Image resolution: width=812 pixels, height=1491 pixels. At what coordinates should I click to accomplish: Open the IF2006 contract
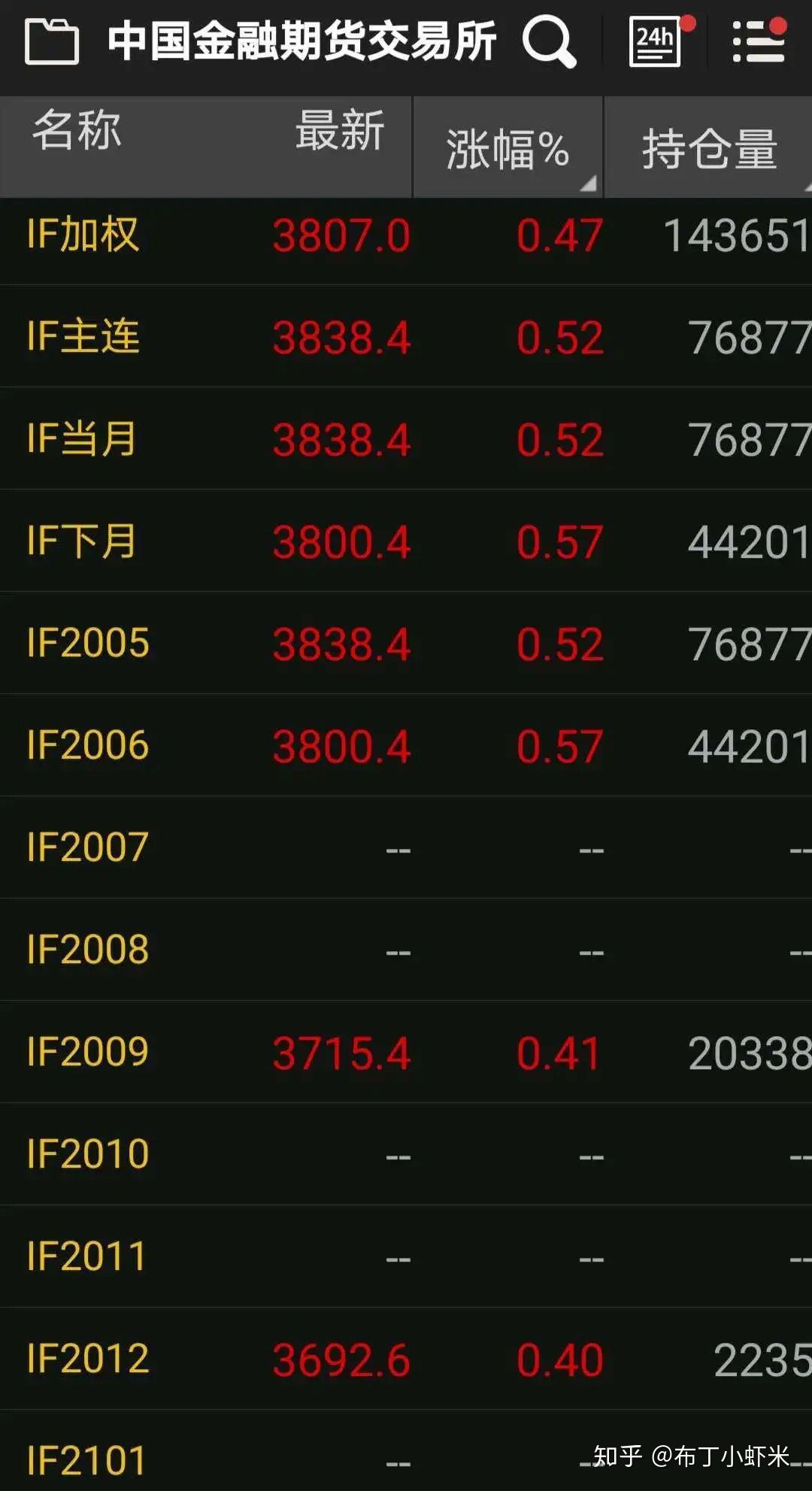(x=406, y=745)
